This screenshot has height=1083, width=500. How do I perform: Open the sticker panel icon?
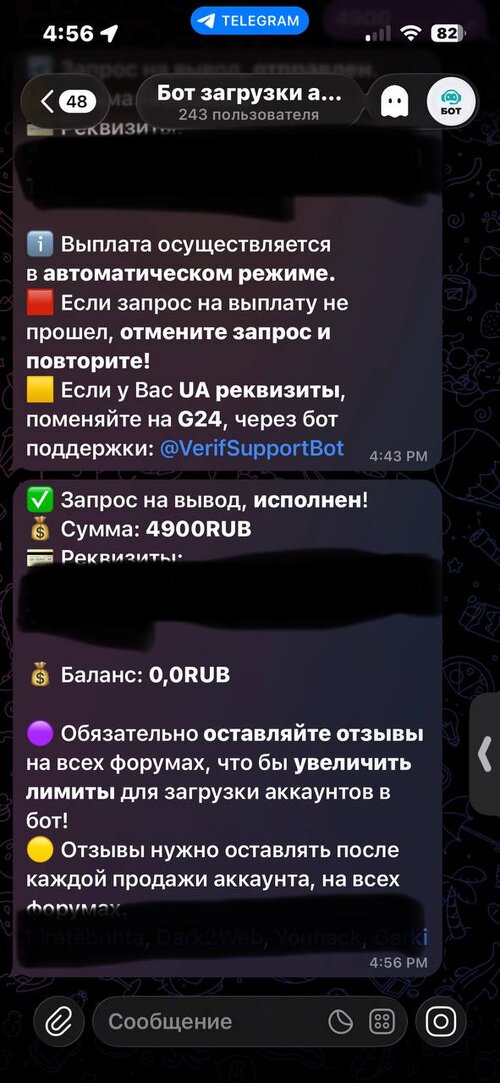pyautogui.click(x=340, y=1022)
